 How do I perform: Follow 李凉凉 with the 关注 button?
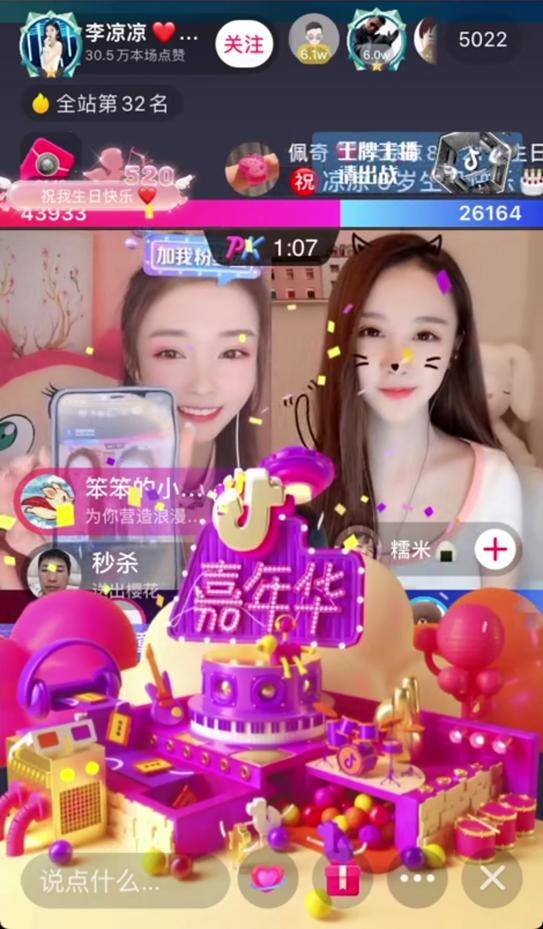coord(244,45)
